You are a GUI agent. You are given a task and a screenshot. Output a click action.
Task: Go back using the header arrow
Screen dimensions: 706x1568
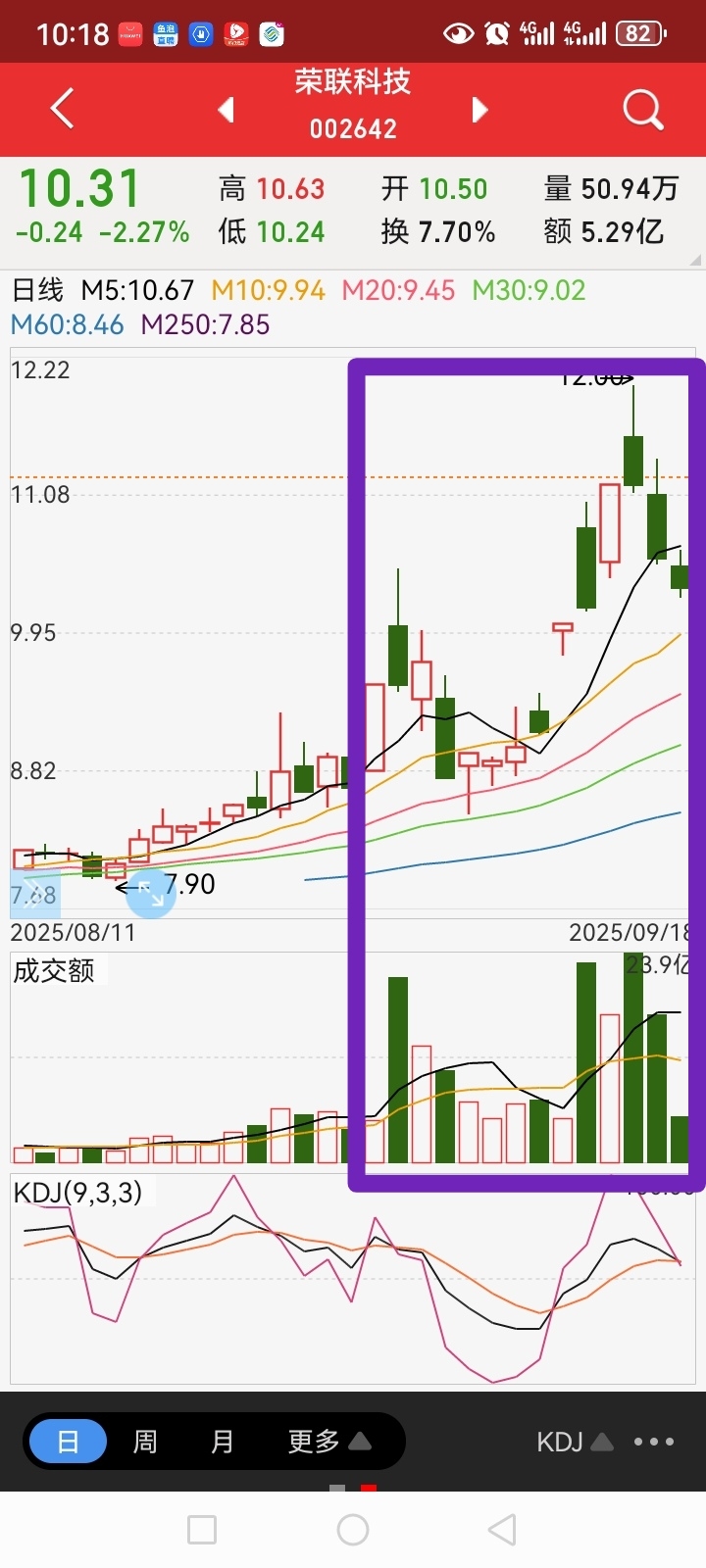[x=63, y=108]
